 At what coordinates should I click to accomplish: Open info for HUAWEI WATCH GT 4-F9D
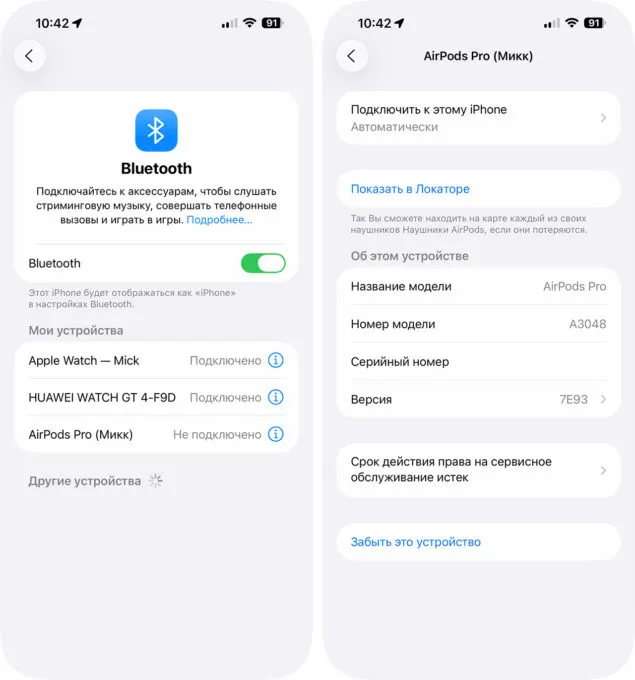[x=276, y=397]
